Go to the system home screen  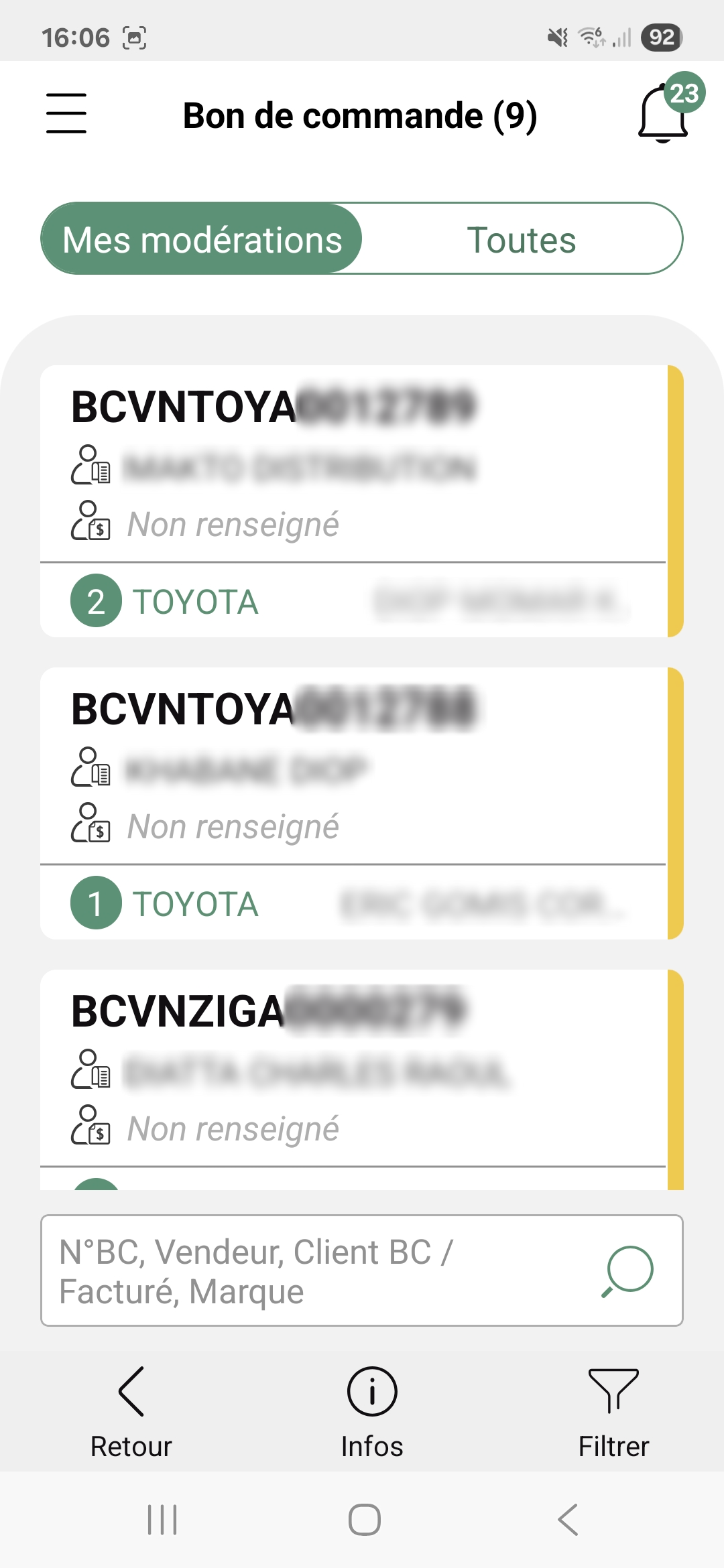point(364,1520)
